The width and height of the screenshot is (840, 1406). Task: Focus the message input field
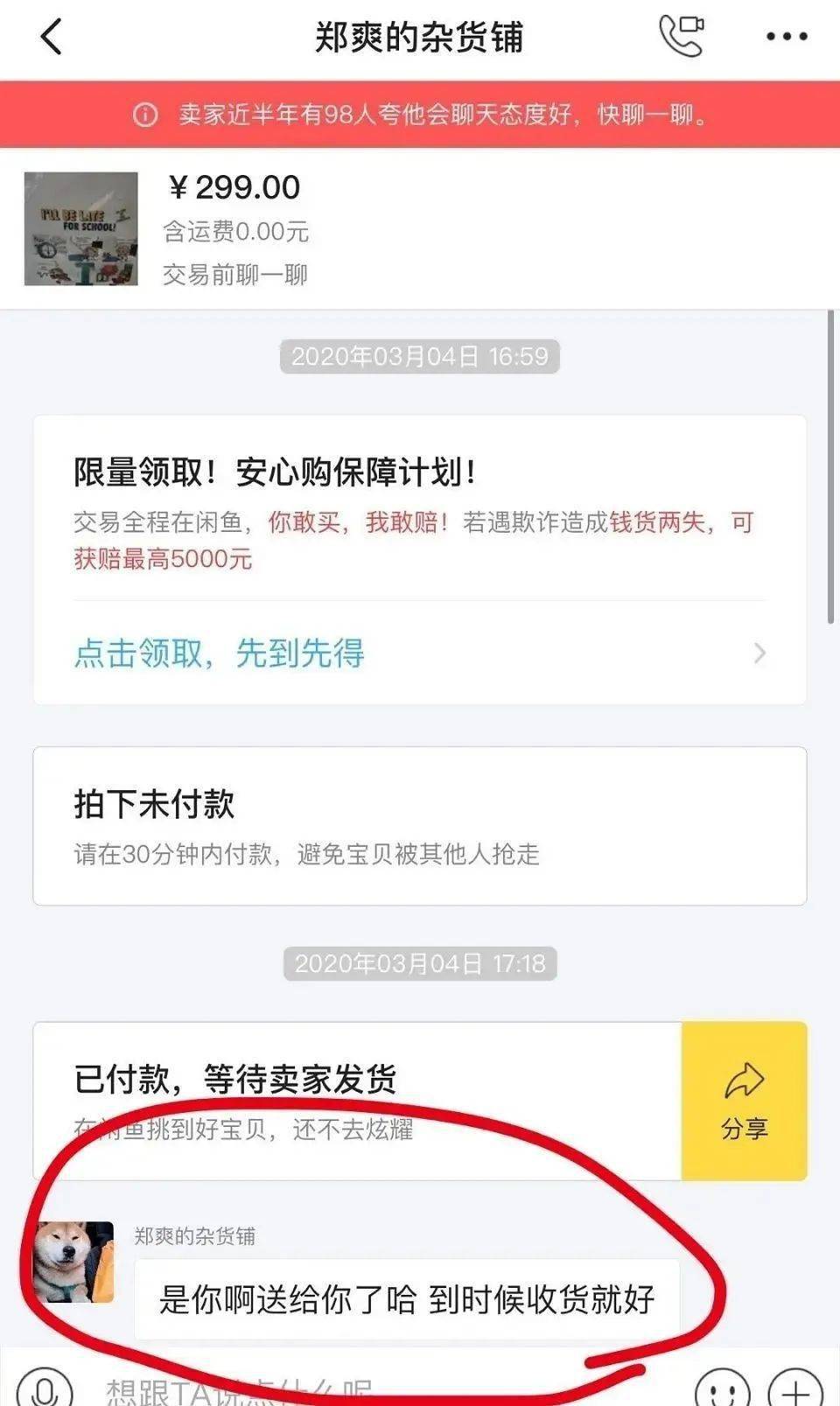(x=367, y=1389)
